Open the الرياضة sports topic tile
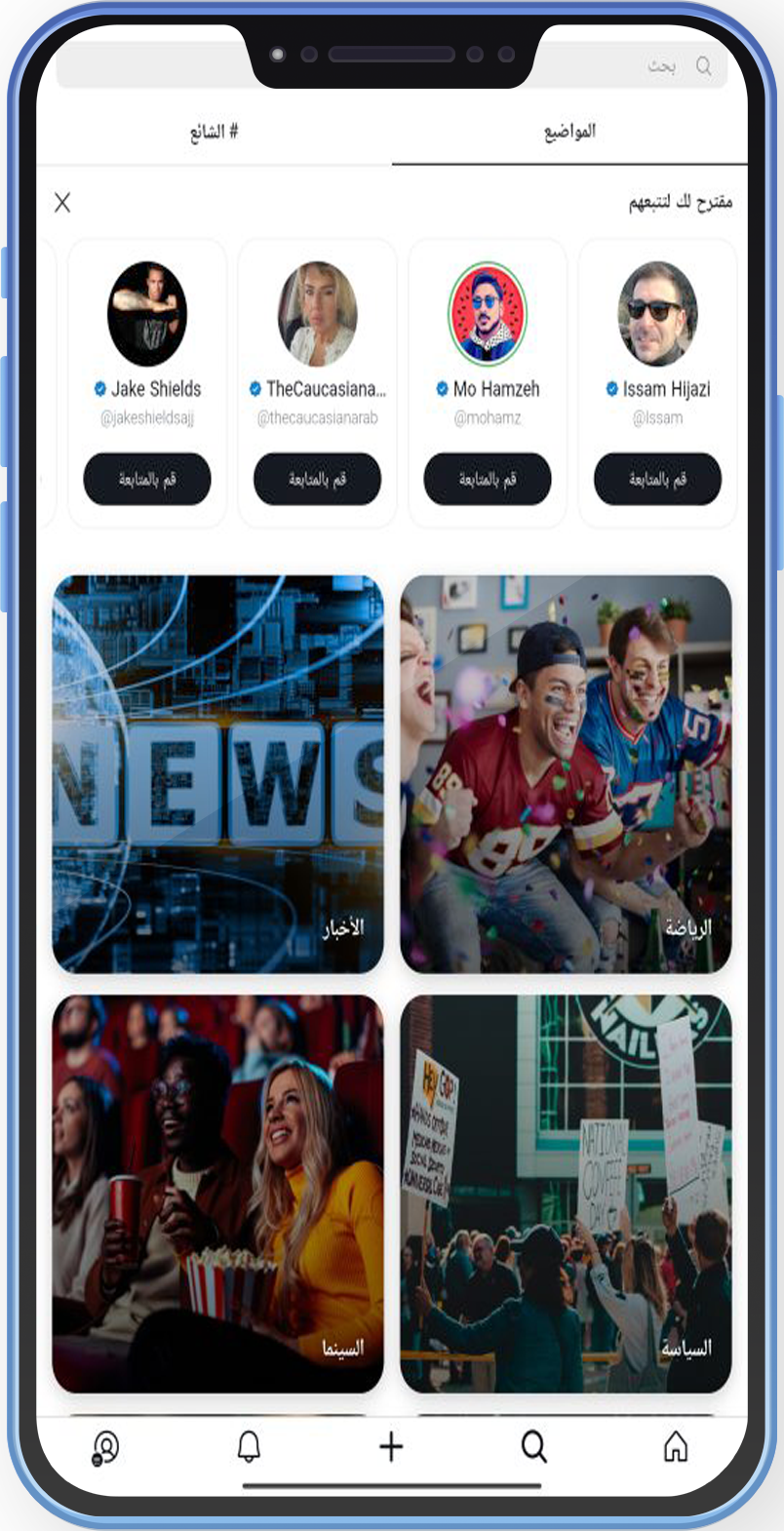This screenshot has width=784, height=1531. point(566,773)
